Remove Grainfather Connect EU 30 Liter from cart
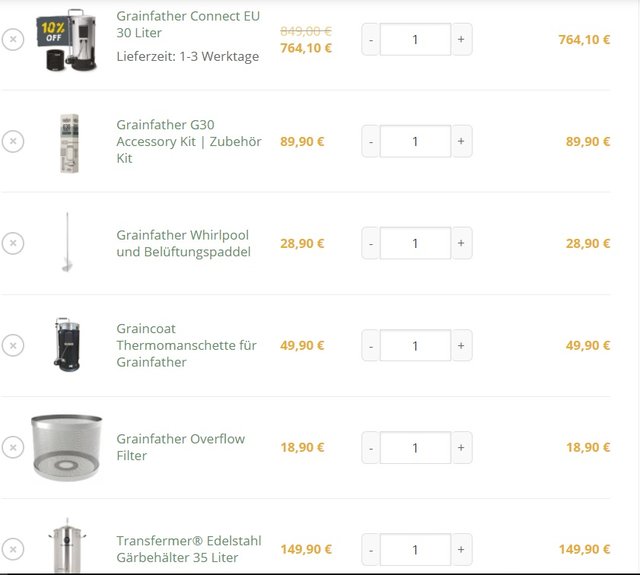Viewport: 640px width, 575px height. (12, 39)
